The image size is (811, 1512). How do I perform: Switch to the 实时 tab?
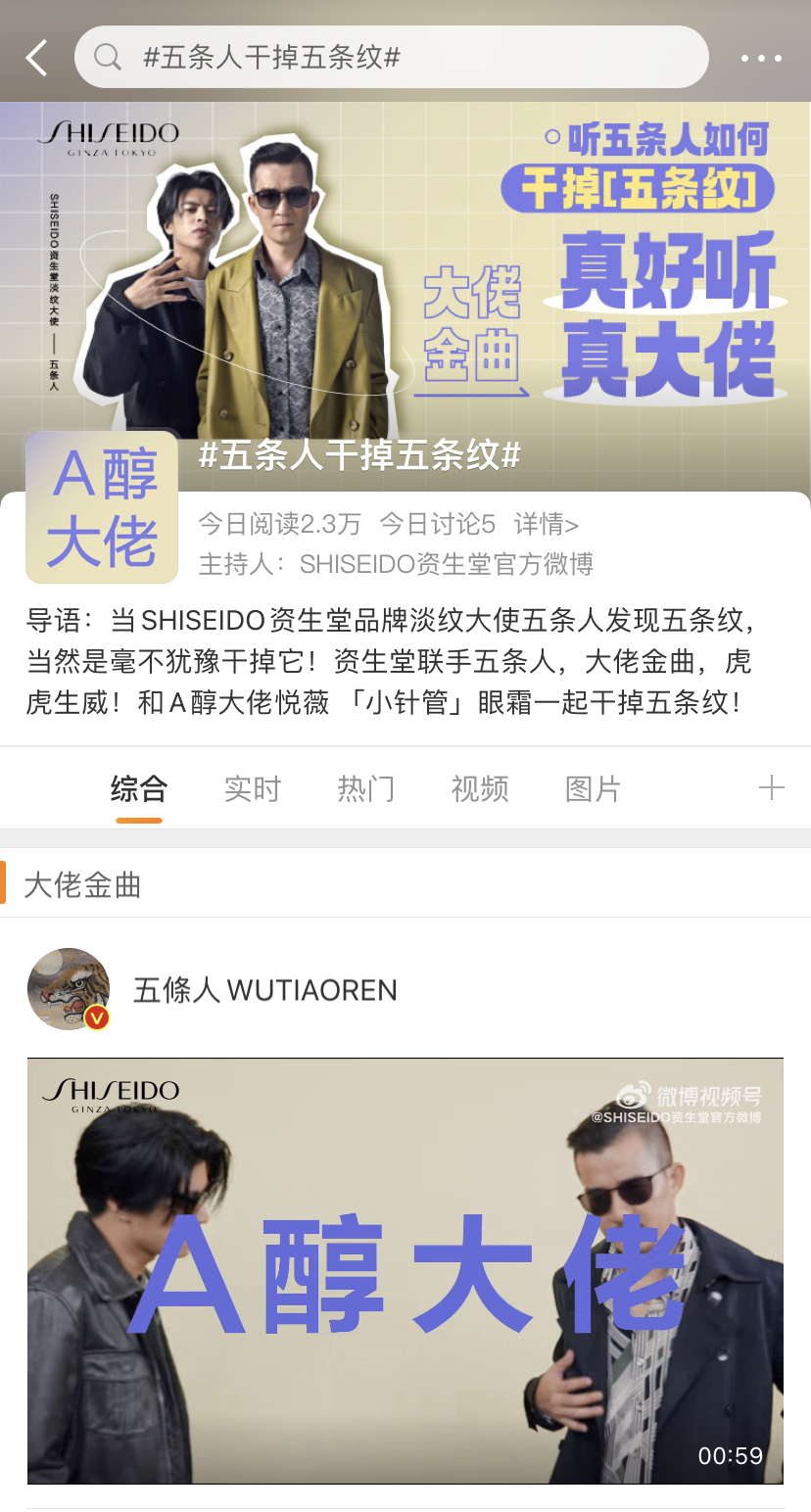(252, 788)
